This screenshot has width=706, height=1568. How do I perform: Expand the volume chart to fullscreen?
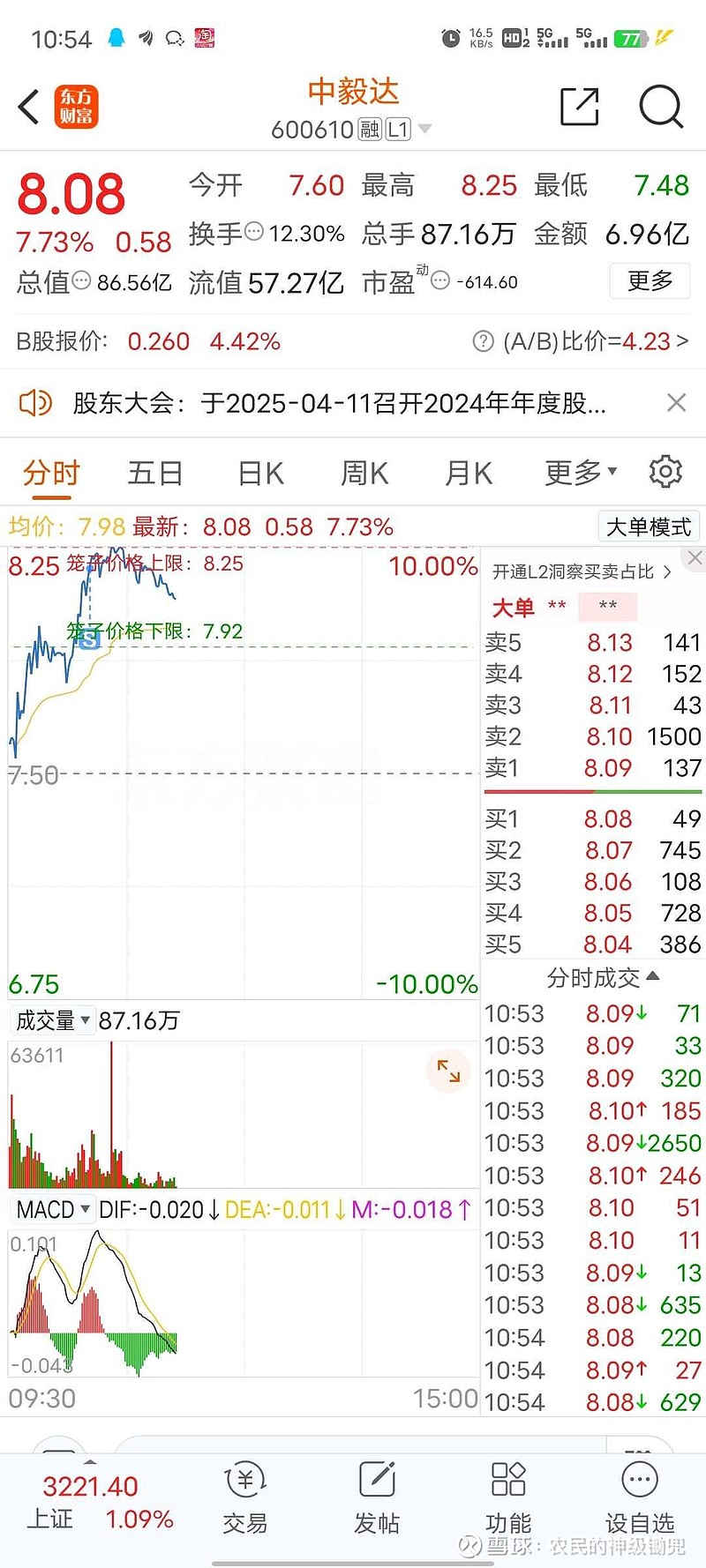click(x=448, y=1071)
